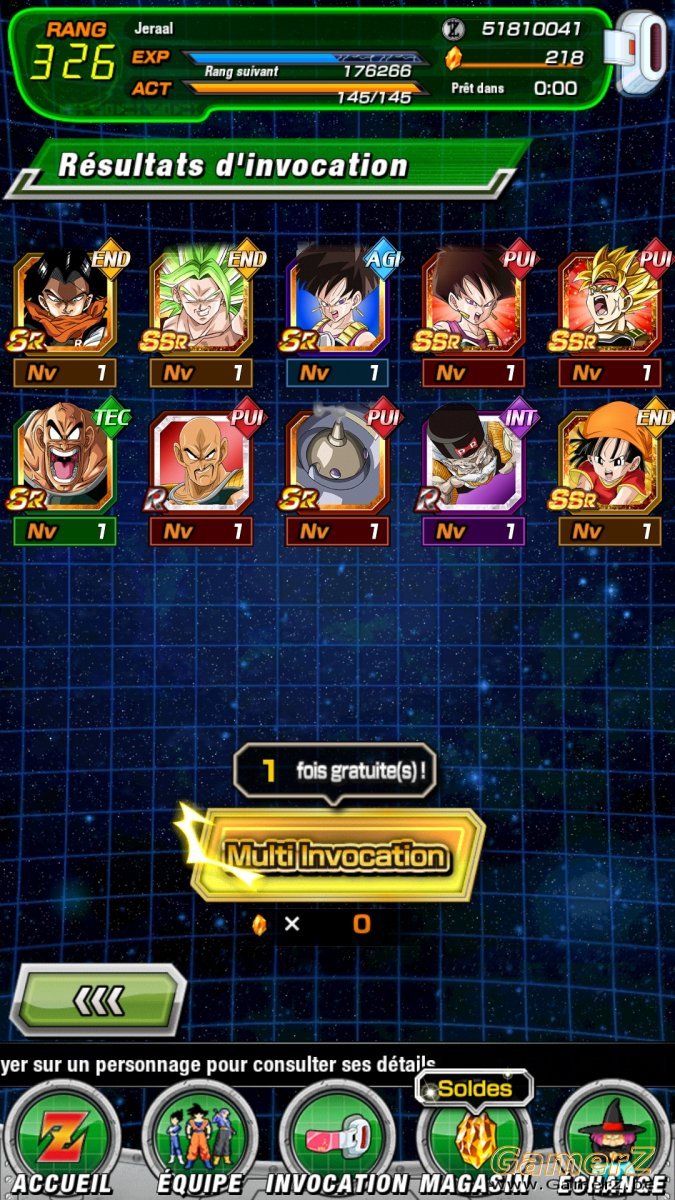Go back with the green arrows button
Image resolution: width=675 pixels, height=1200 pixels.
[98, 999]
